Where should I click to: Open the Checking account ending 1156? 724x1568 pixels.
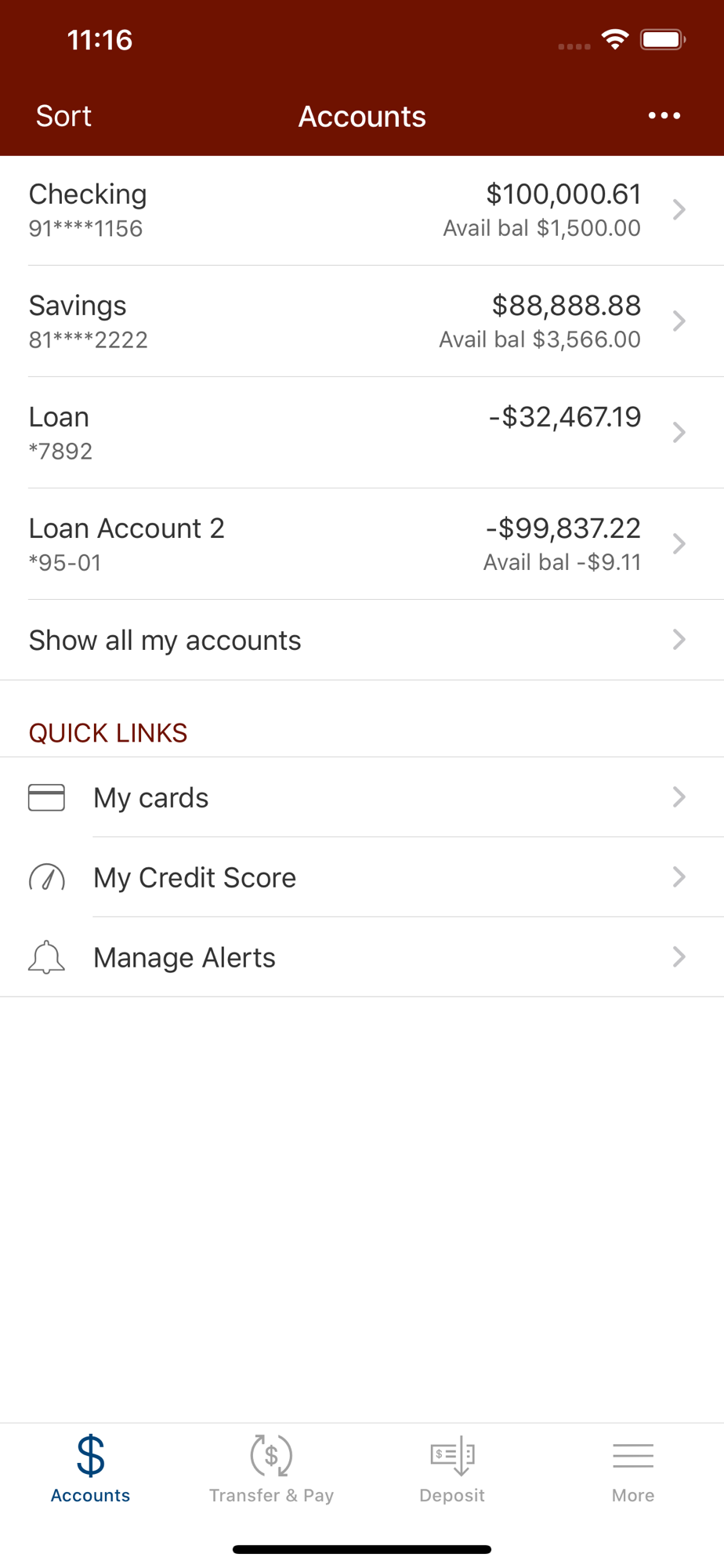click(x=362, y=210)
